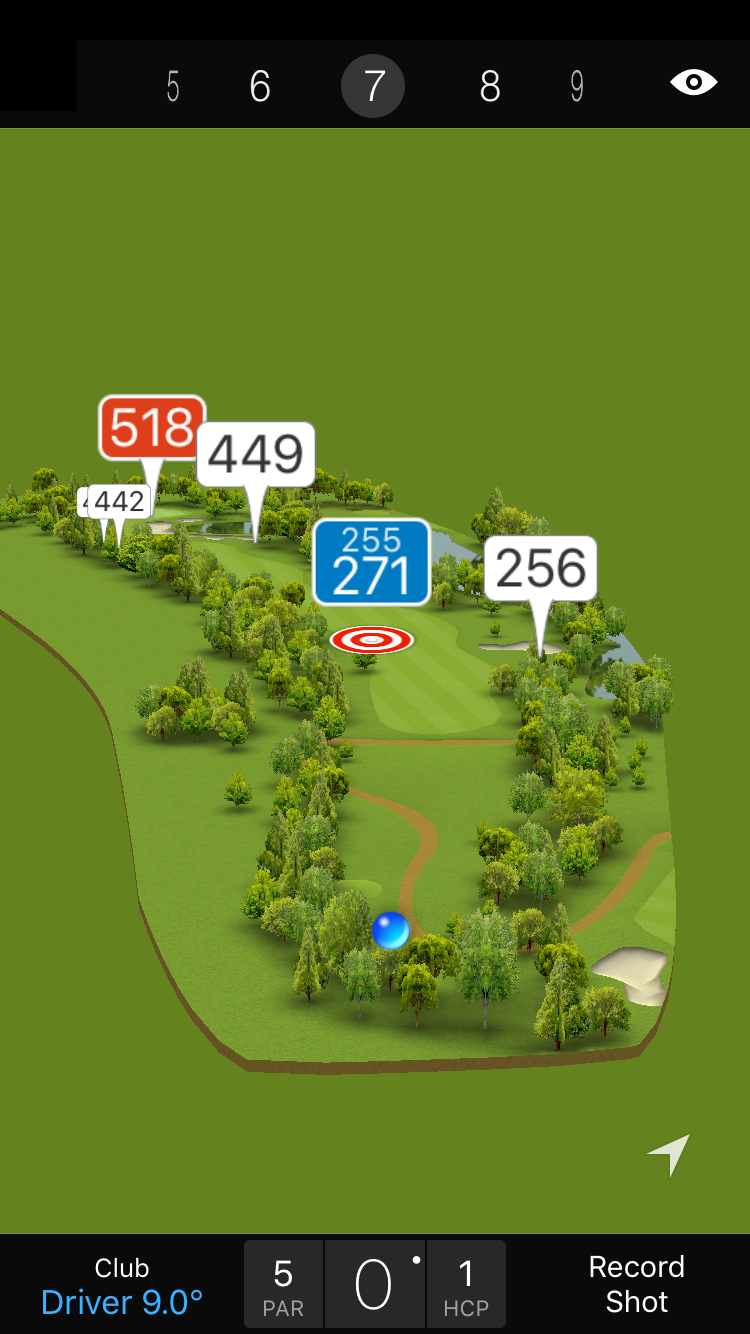Tap the red target on fairway
The image size is (750, 1334).
(371, 640)
